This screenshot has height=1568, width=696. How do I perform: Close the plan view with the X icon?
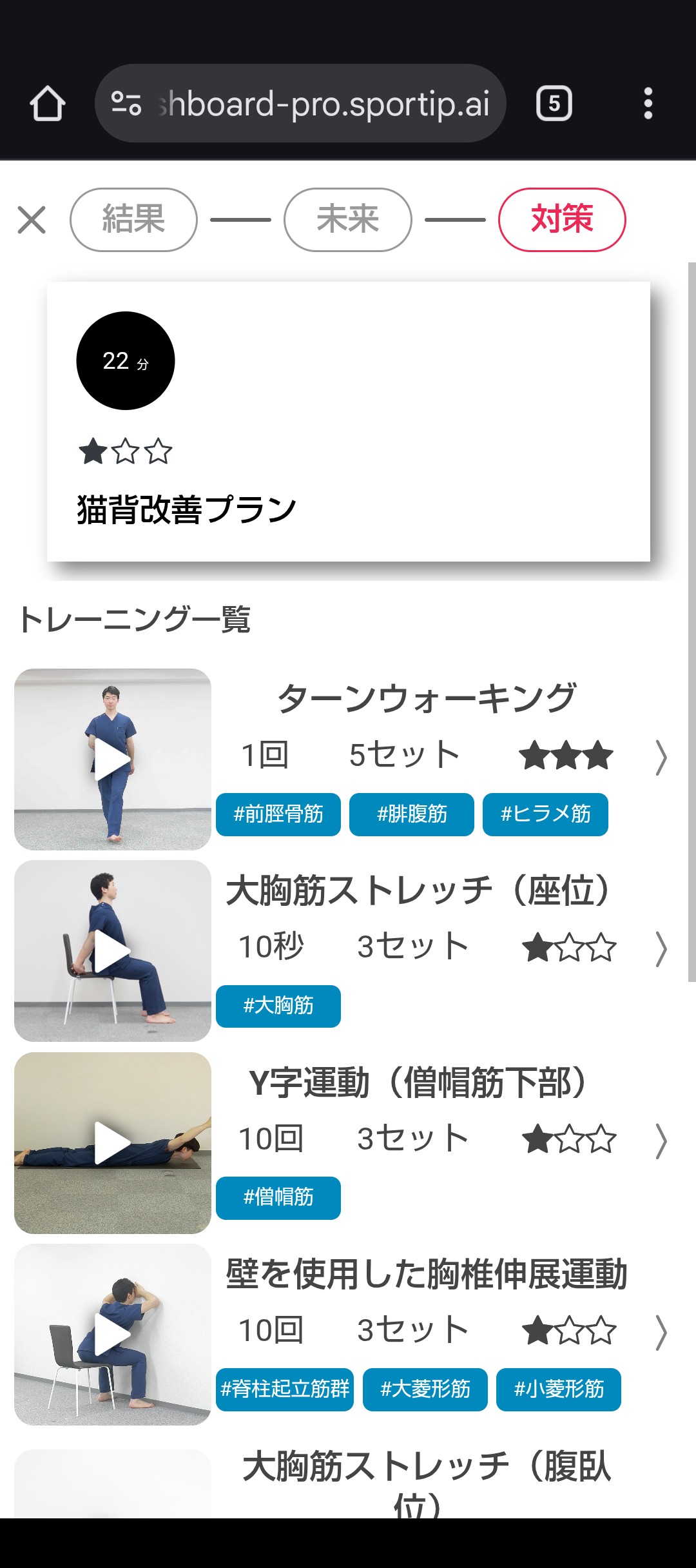pyautogui.click(x=32, y=220)
